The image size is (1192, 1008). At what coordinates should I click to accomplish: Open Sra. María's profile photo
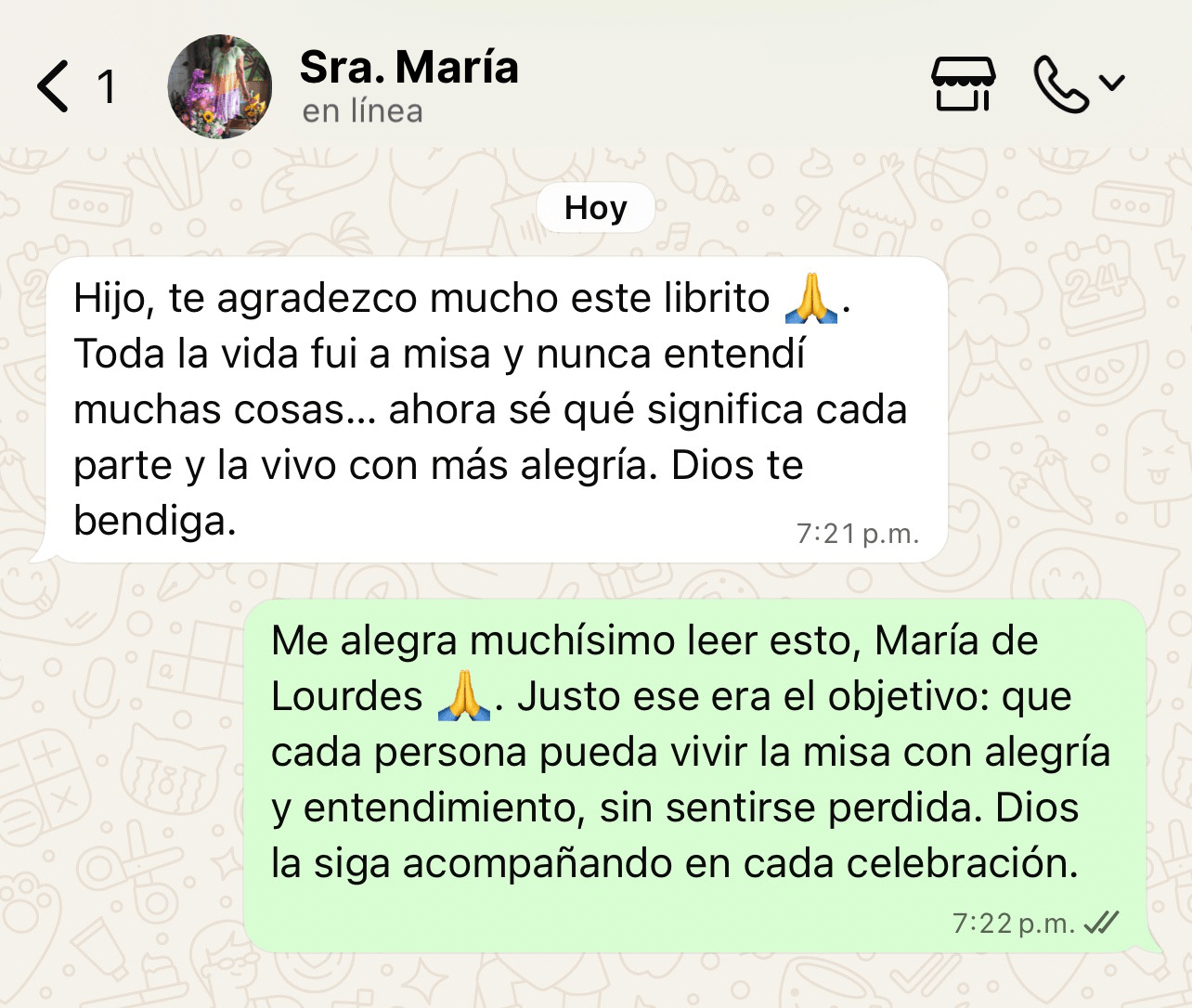pyautogui.click(x=220, y=86)
